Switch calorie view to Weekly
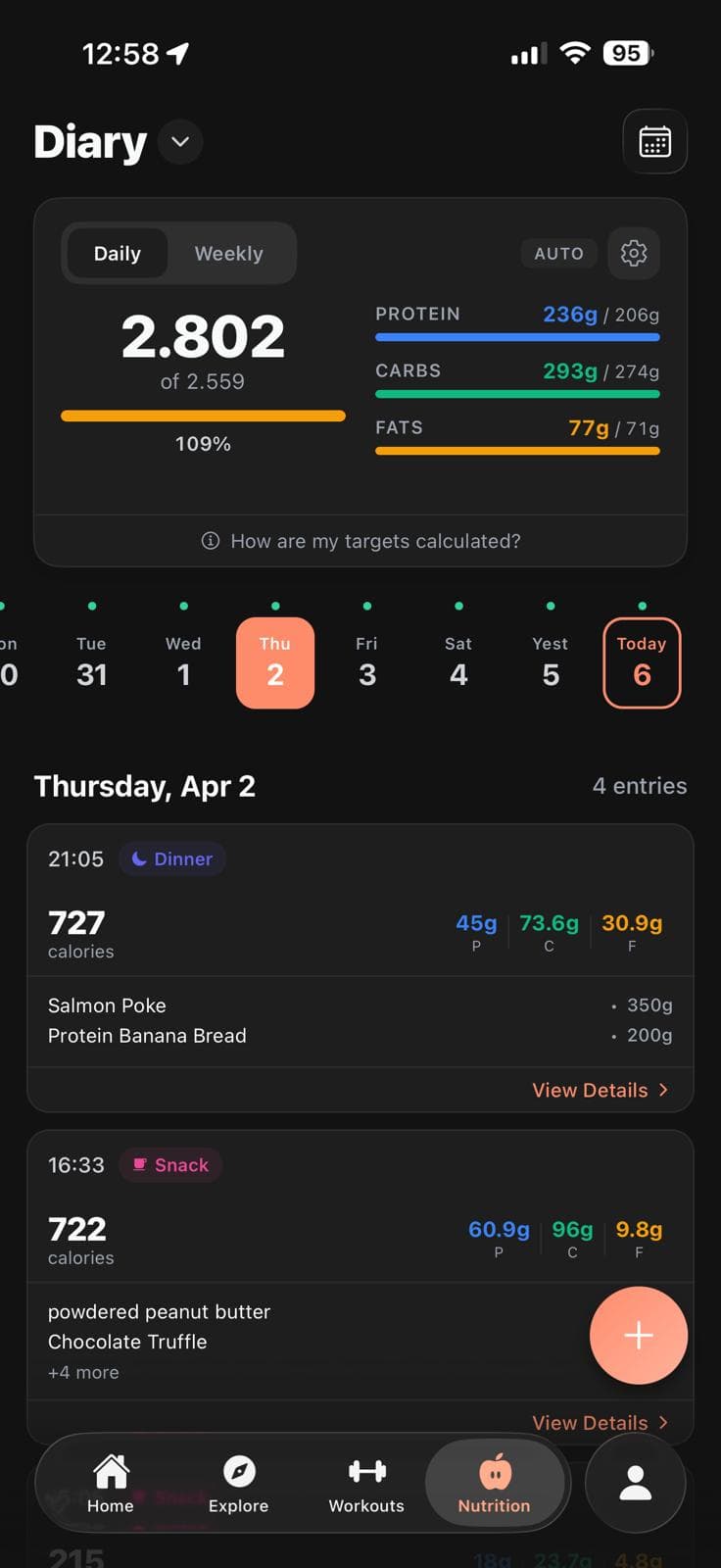Image resolution: width=721 pixels, height=1568 pixels. (228, 253)
